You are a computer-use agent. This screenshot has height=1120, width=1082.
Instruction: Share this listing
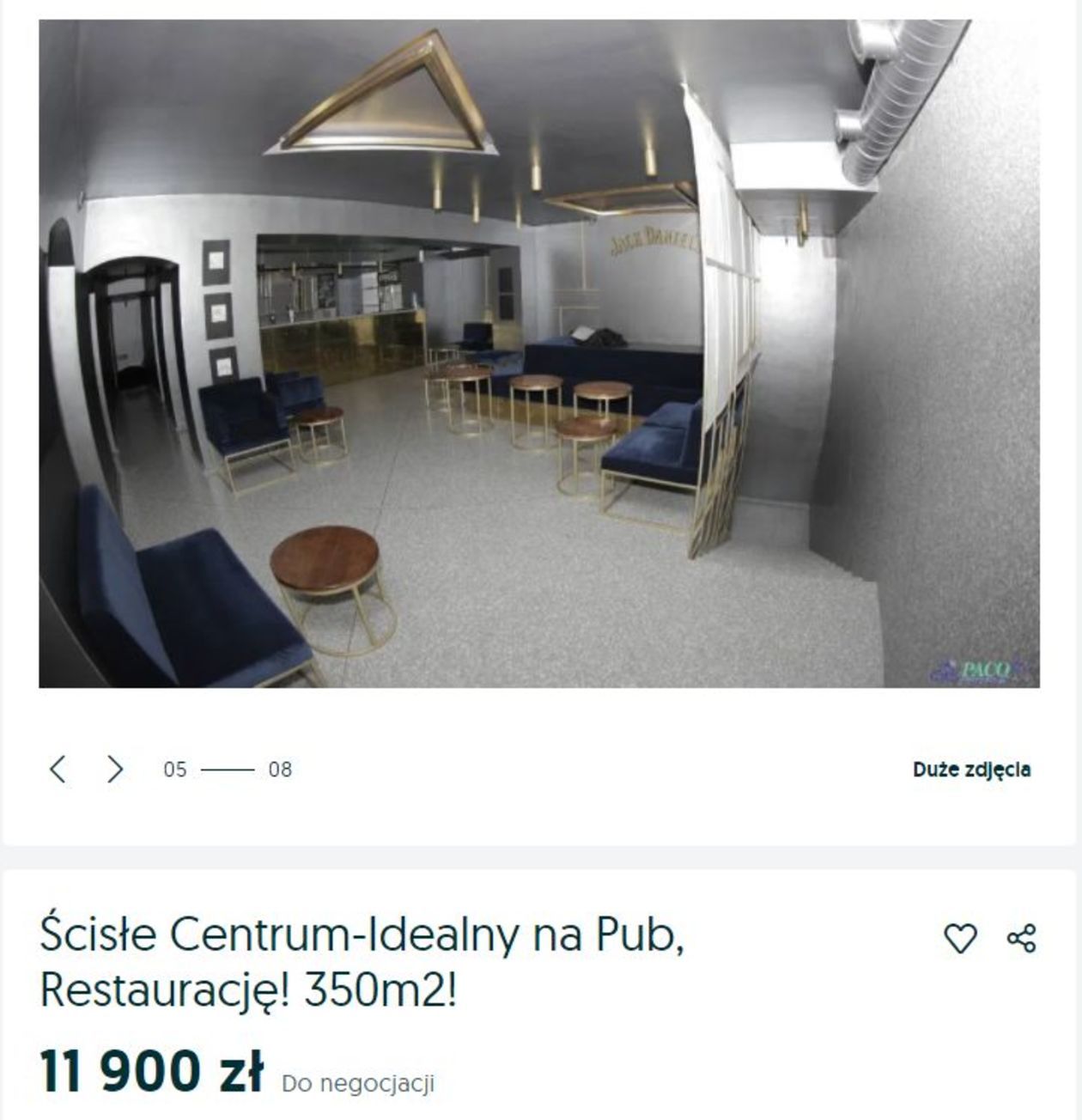coord(1021,938)
